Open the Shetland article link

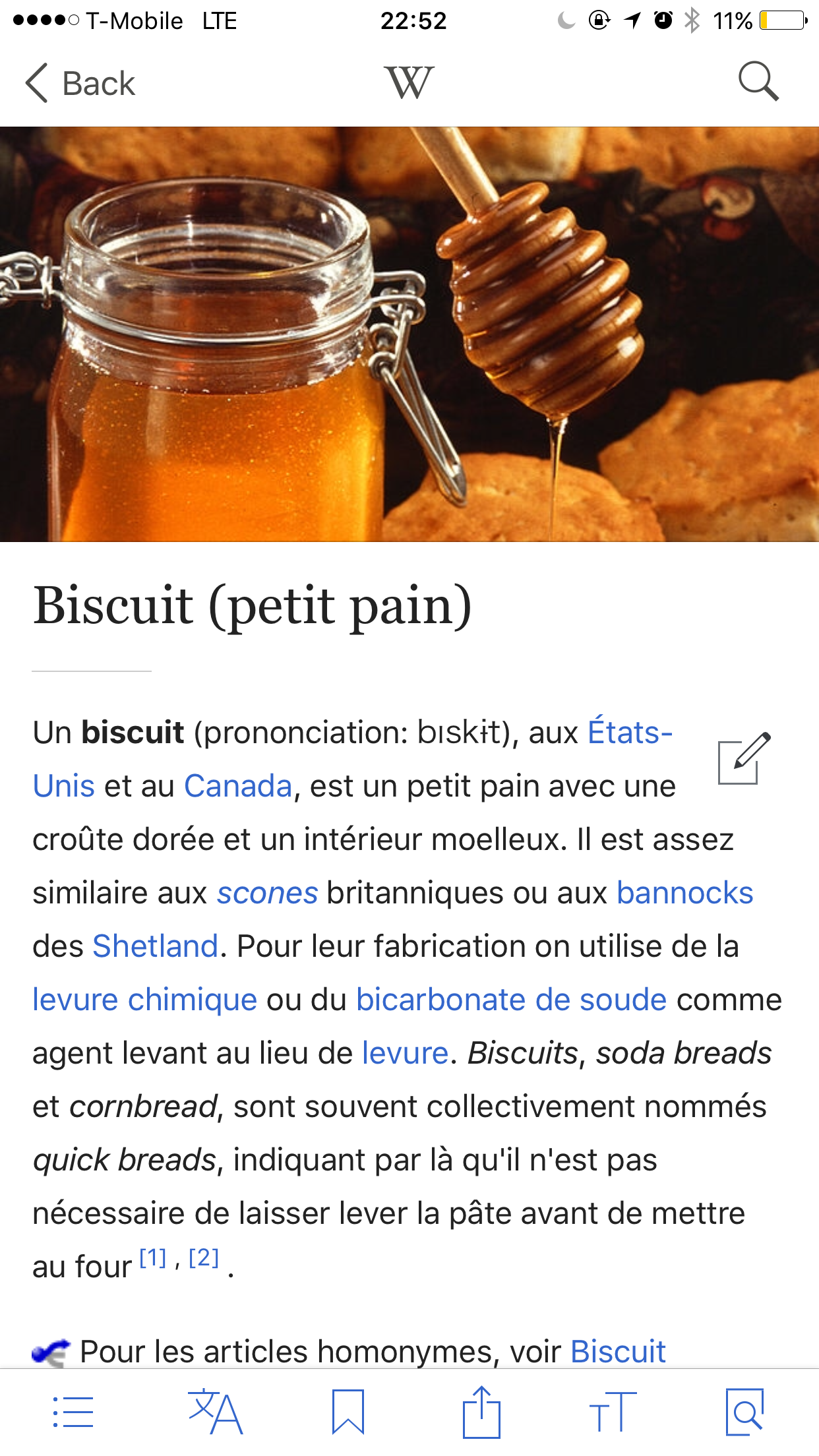click(x=155, y=946)
